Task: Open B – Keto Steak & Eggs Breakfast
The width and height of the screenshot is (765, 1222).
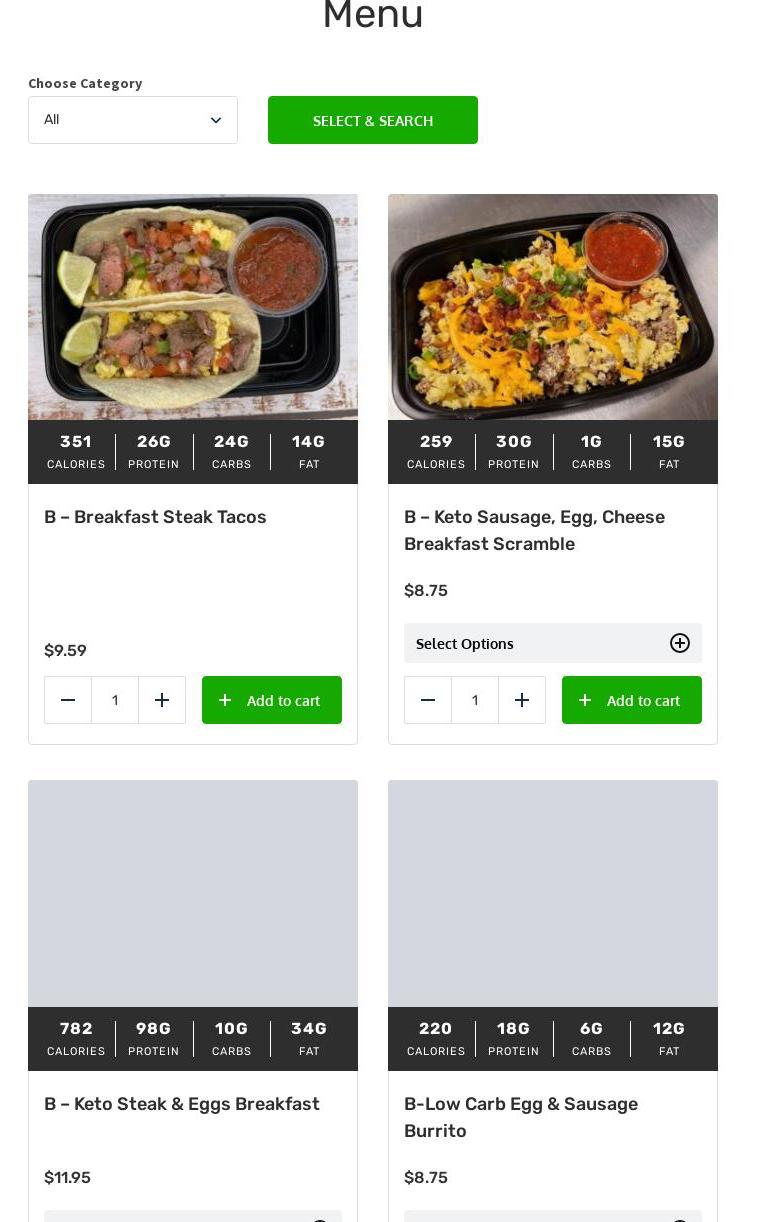Action: click(x=182, y=1104)
